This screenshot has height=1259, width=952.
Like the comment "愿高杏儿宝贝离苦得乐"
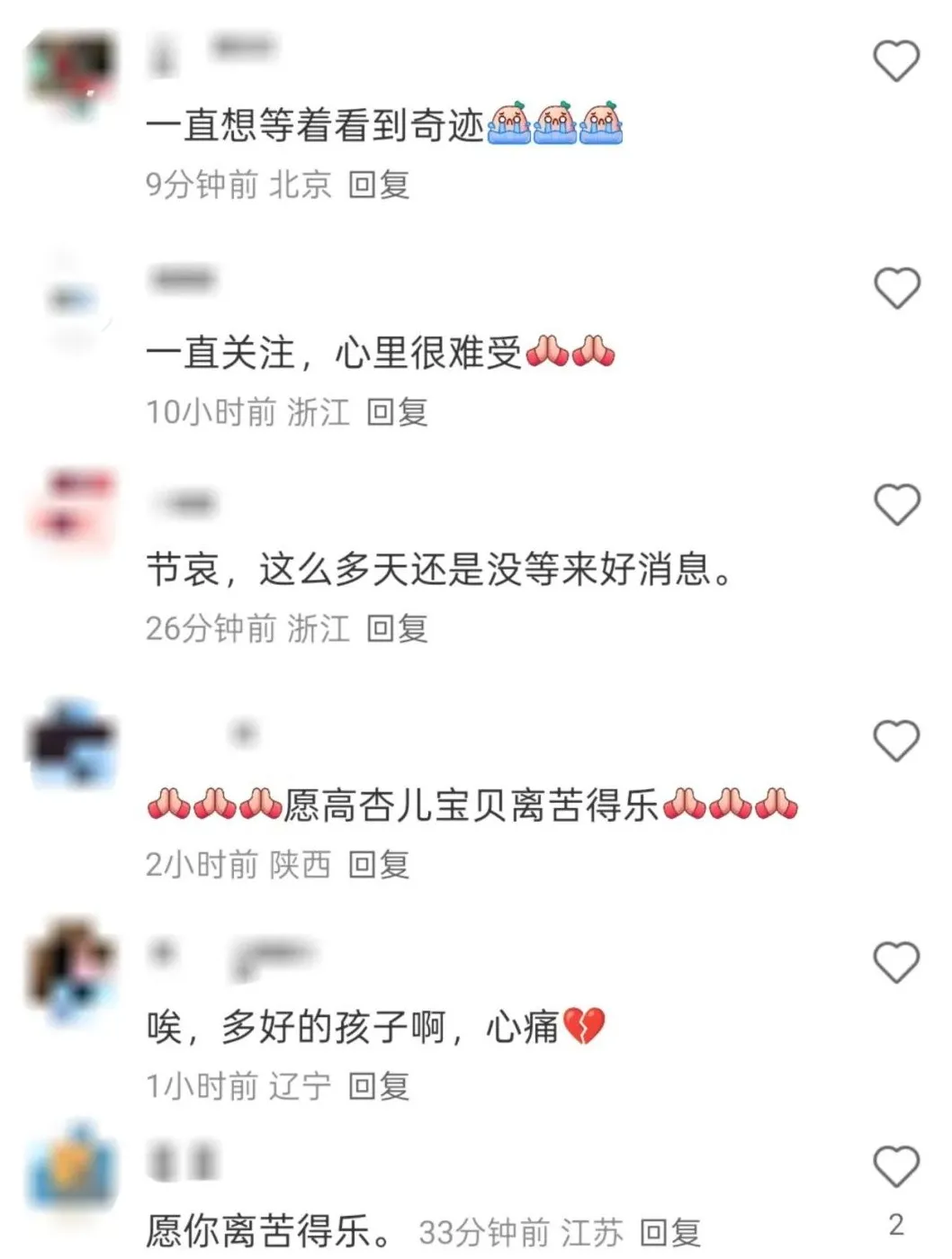tap(896, 741)
